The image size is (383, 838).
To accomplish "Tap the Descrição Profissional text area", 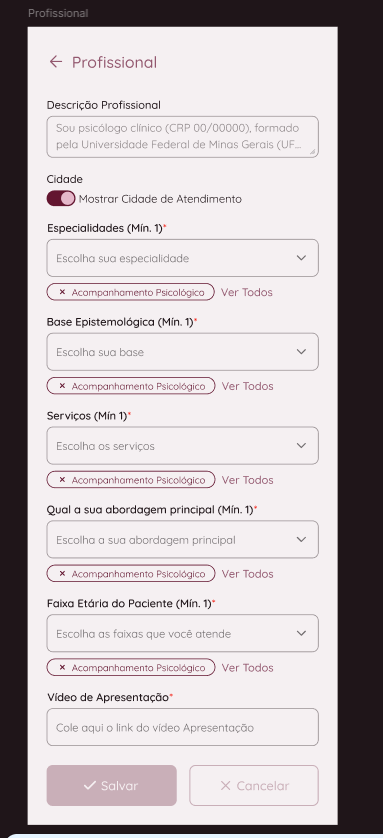I will click(x=183, y=137).
